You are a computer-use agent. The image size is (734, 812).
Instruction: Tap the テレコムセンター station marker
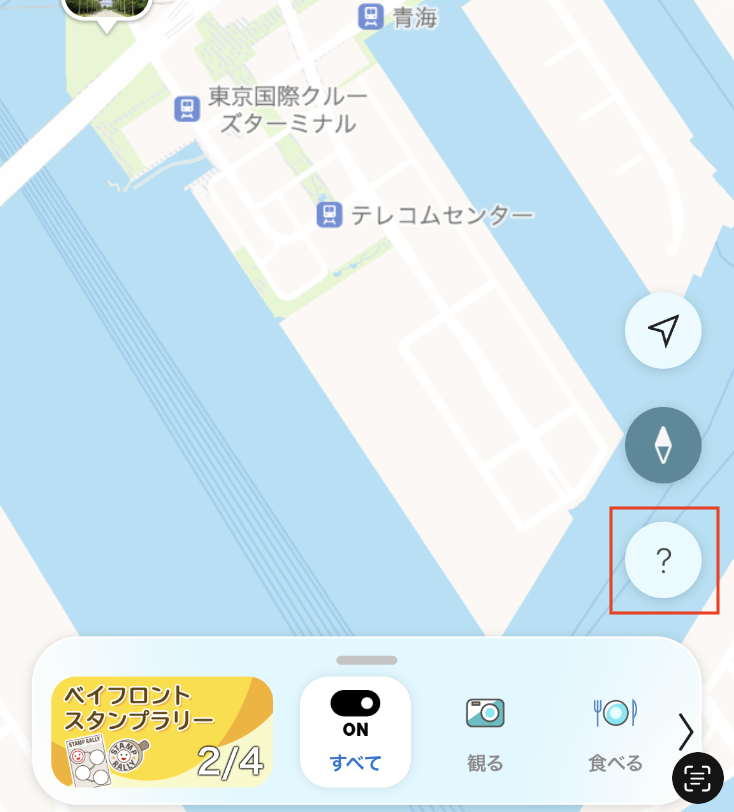[x=328, y=214]
